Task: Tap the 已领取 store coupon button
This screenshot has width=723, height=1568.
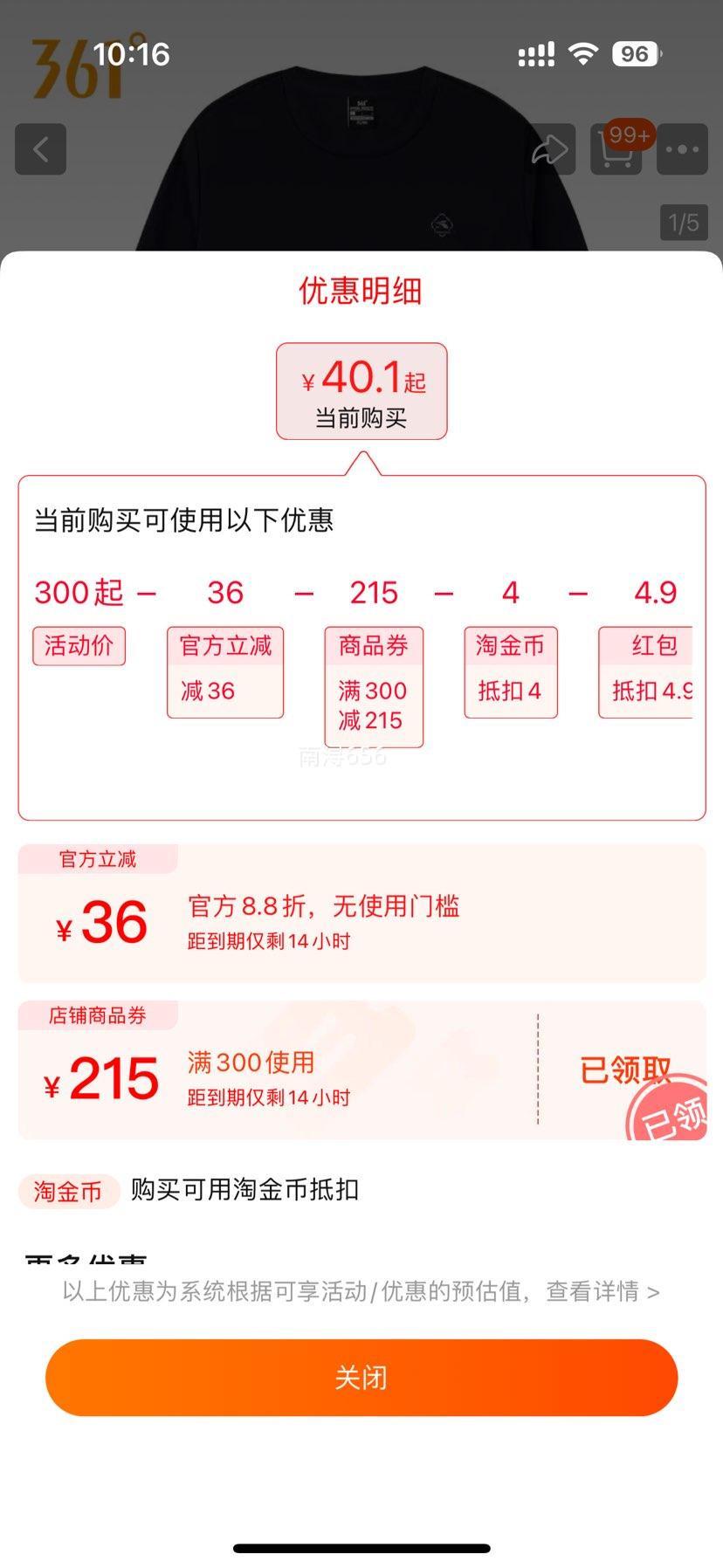Action: (625, 1069)
